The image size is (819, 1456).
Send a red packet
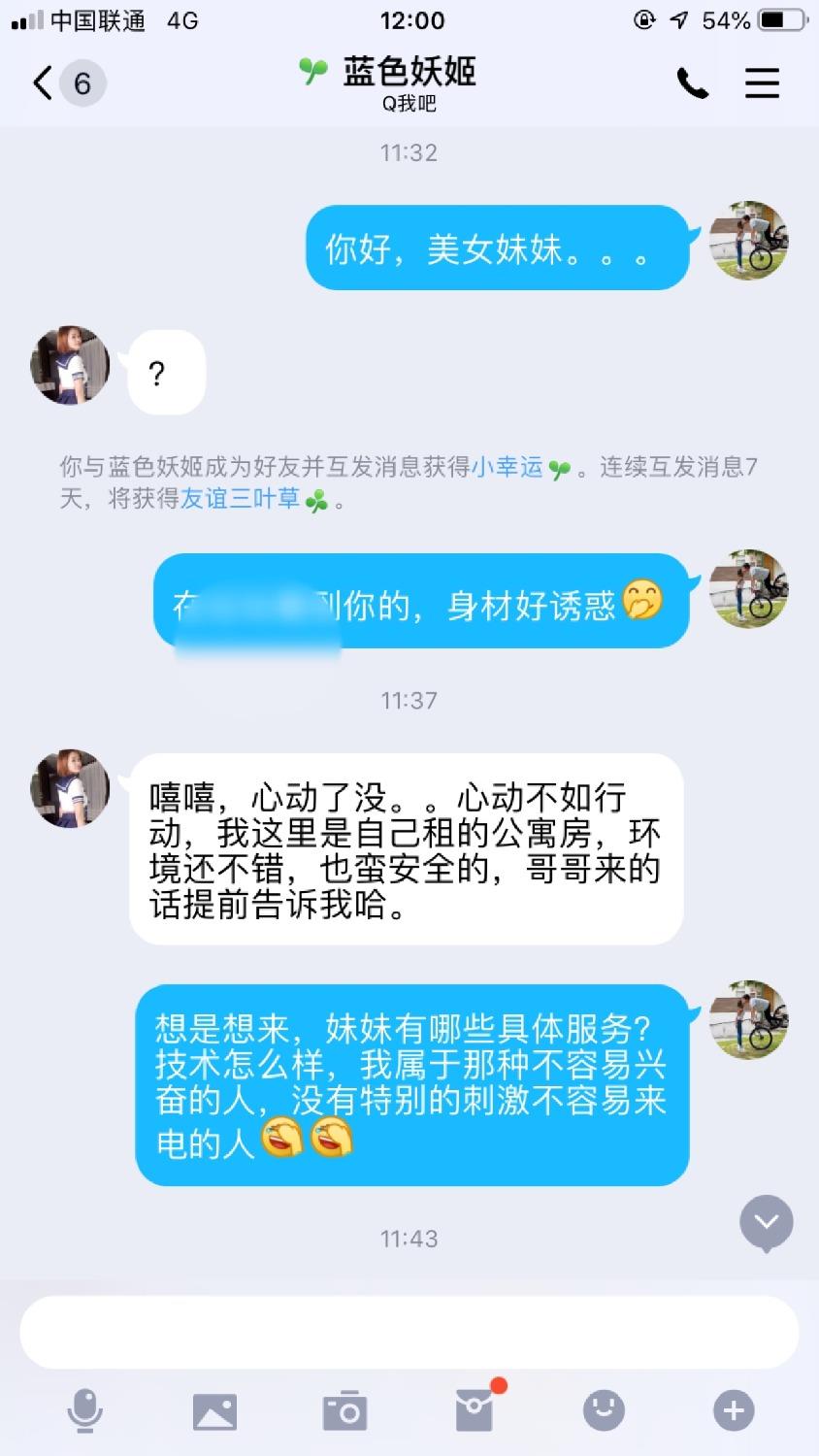(475, 1410)
